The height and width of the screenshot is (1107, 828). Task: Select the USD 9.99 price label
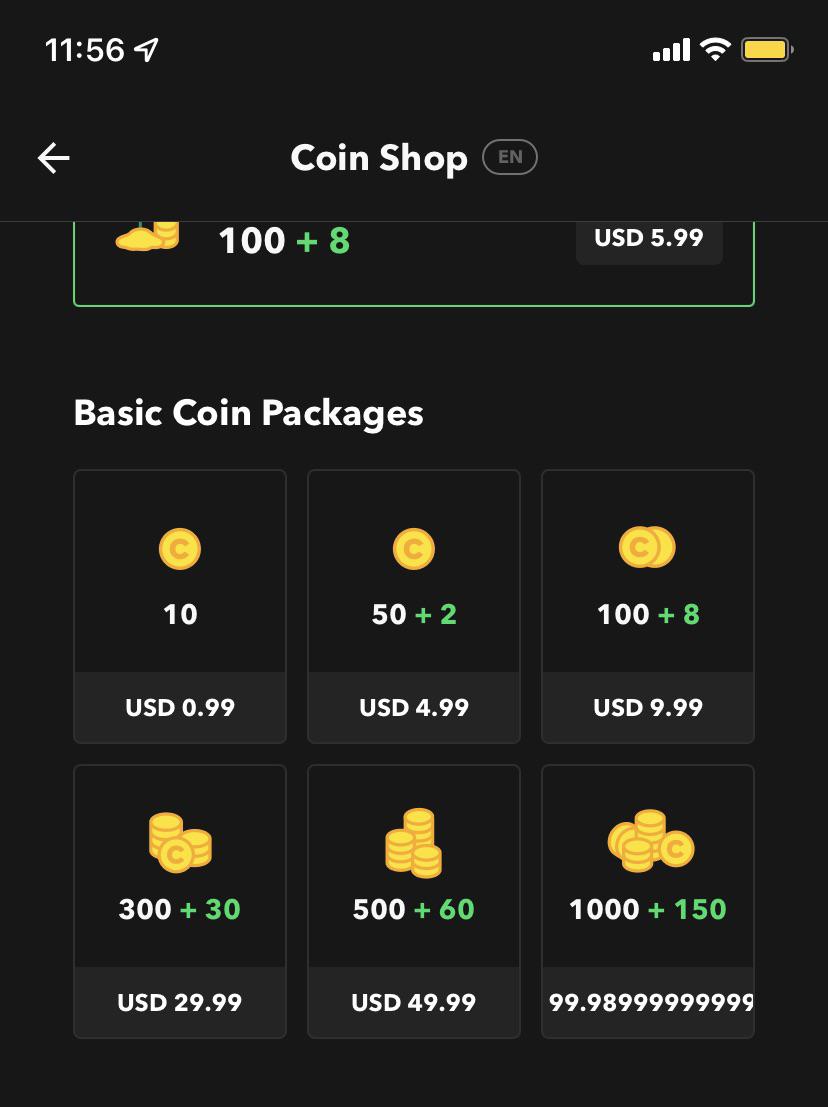(x=648, y=707)
